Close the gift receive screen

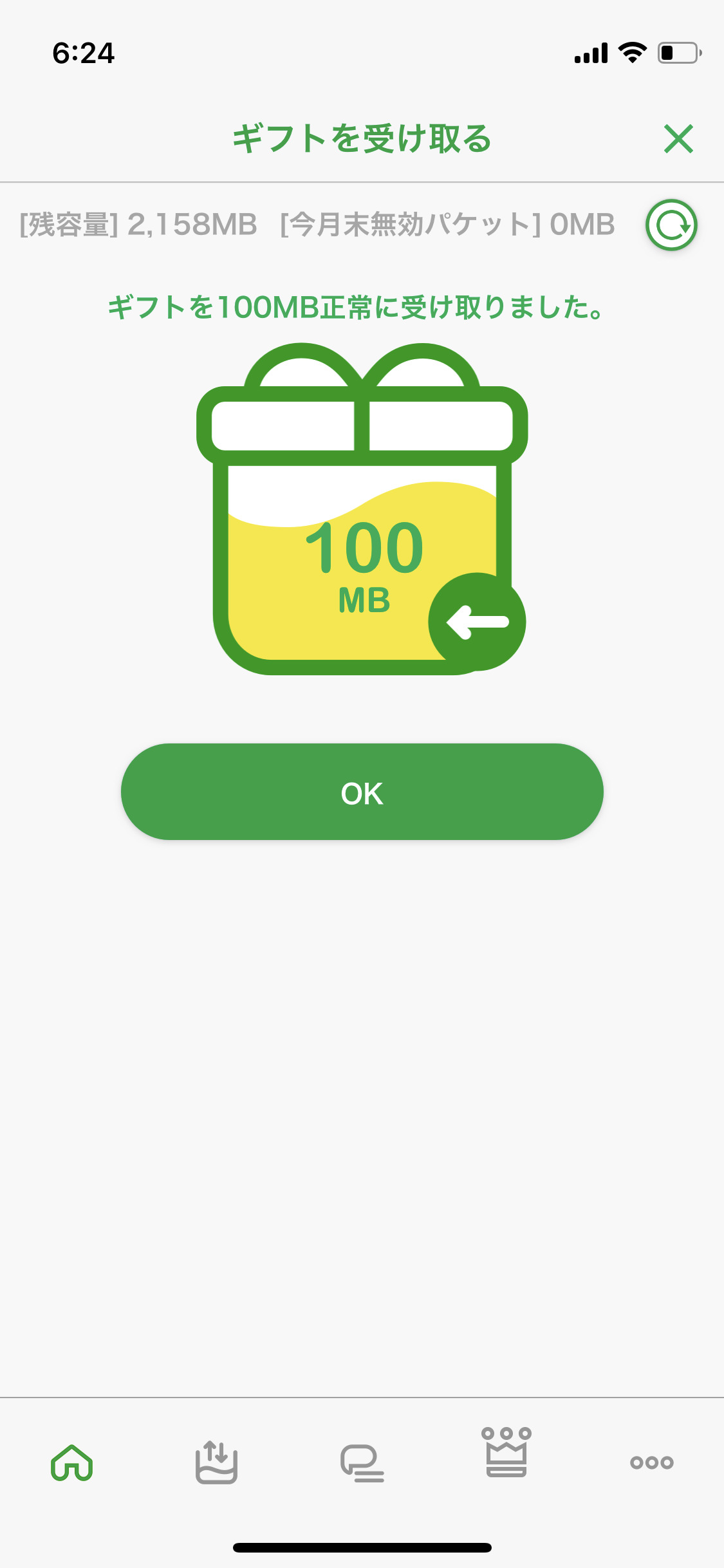678,139
